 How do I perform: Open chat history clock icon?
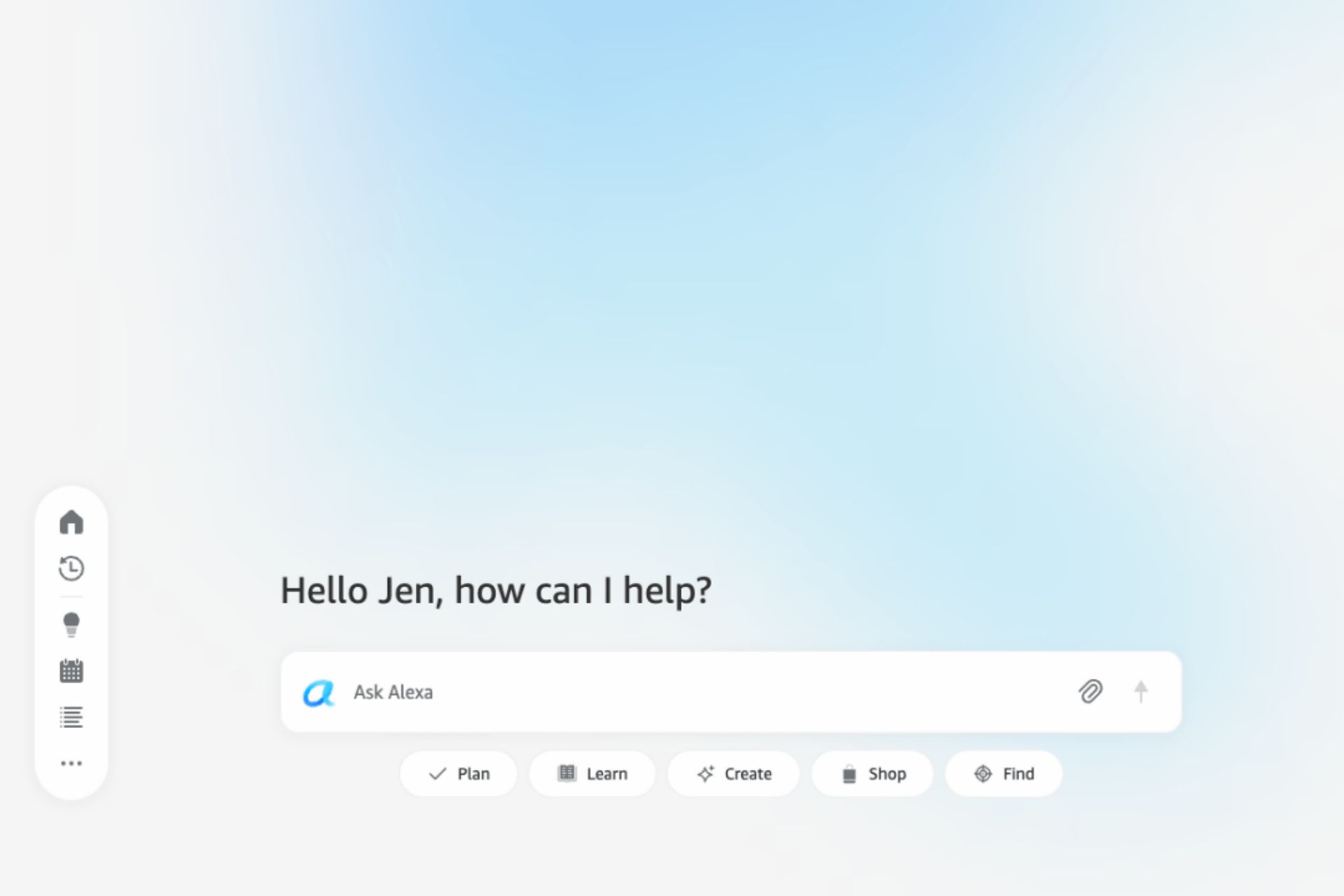click(x=71, y=568)
